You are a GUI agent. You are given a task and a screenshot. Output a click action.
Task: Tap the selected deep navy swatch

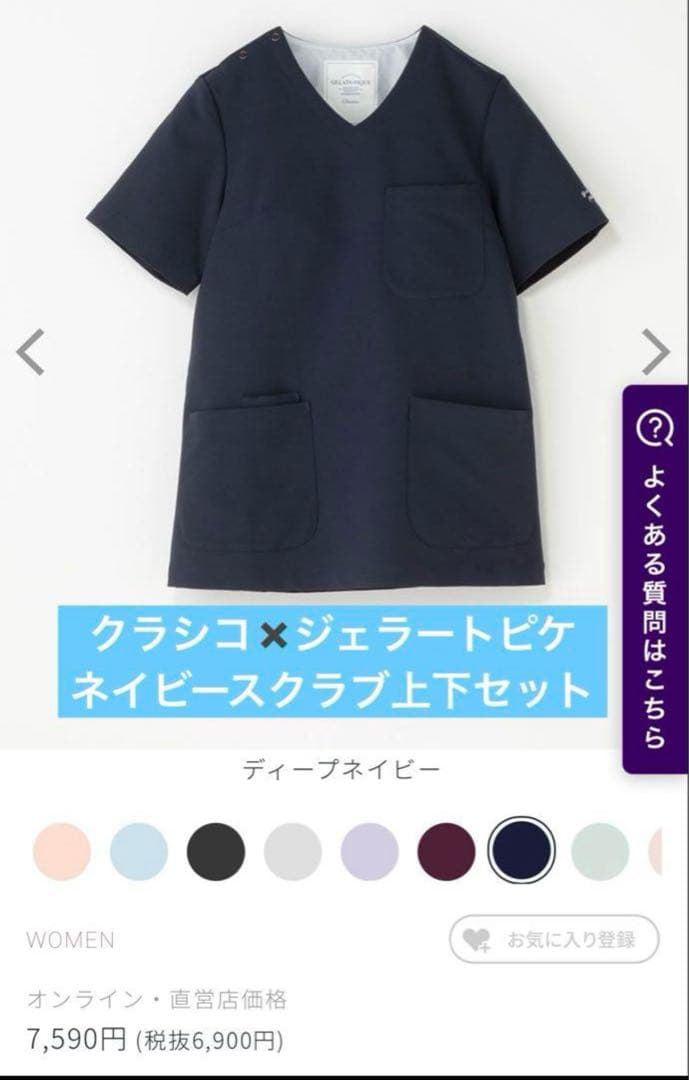522,851
